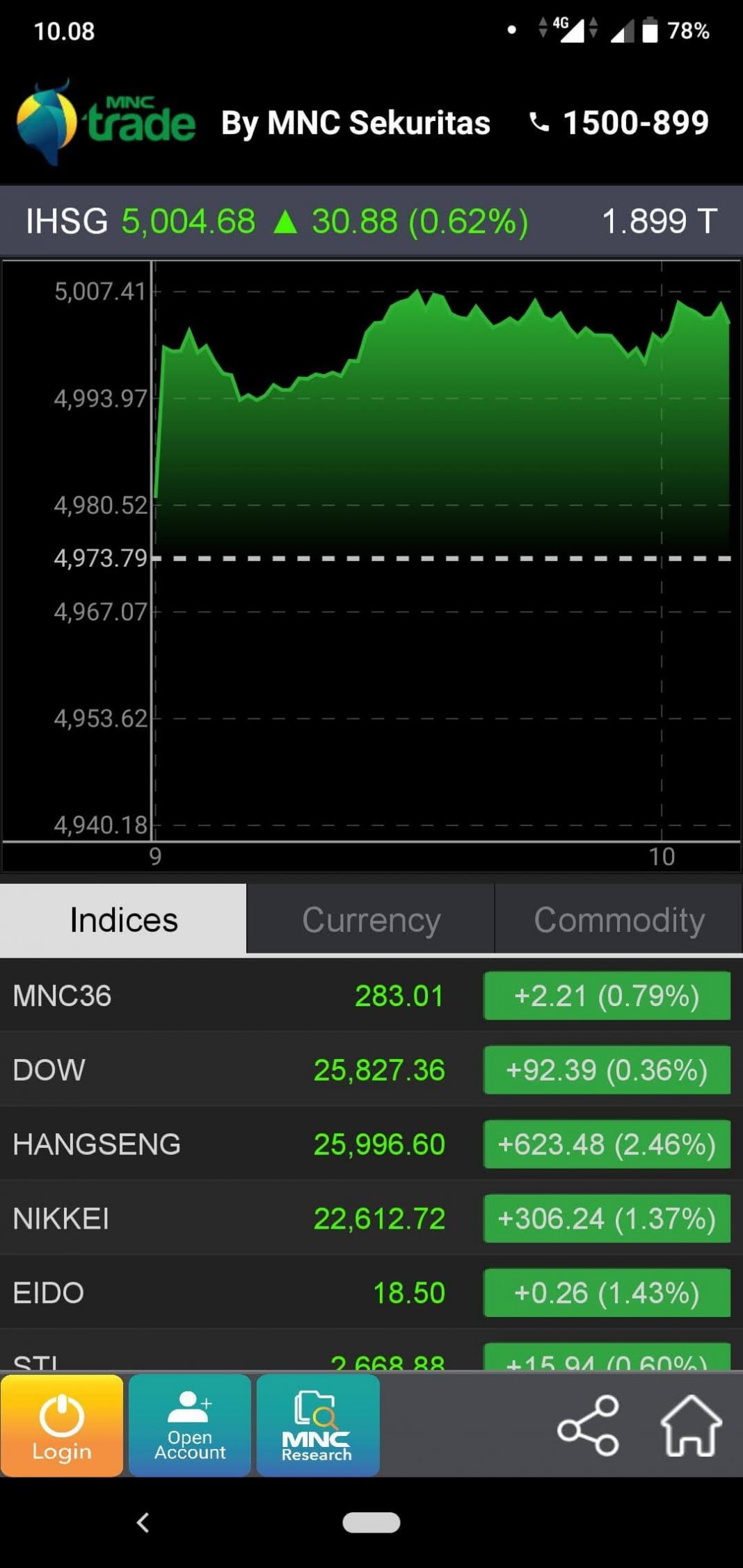Image resolution: width=743 pixels, height=1568 pixels.
Task: Select the Indices tab
Action: coord(122,919)
